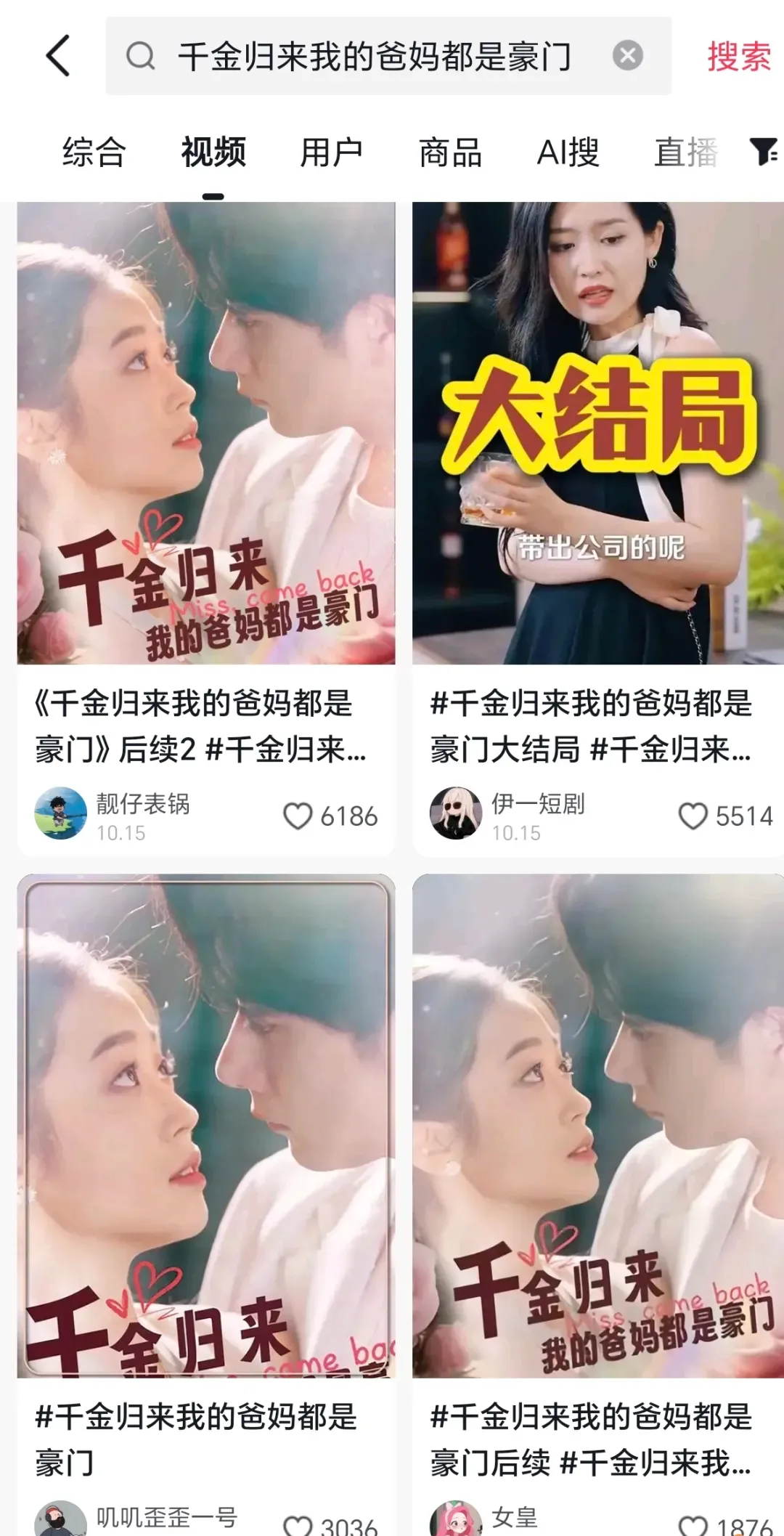Switch to the AI搜 tab
784x1536 pixels.
click(x=568, y=153)
